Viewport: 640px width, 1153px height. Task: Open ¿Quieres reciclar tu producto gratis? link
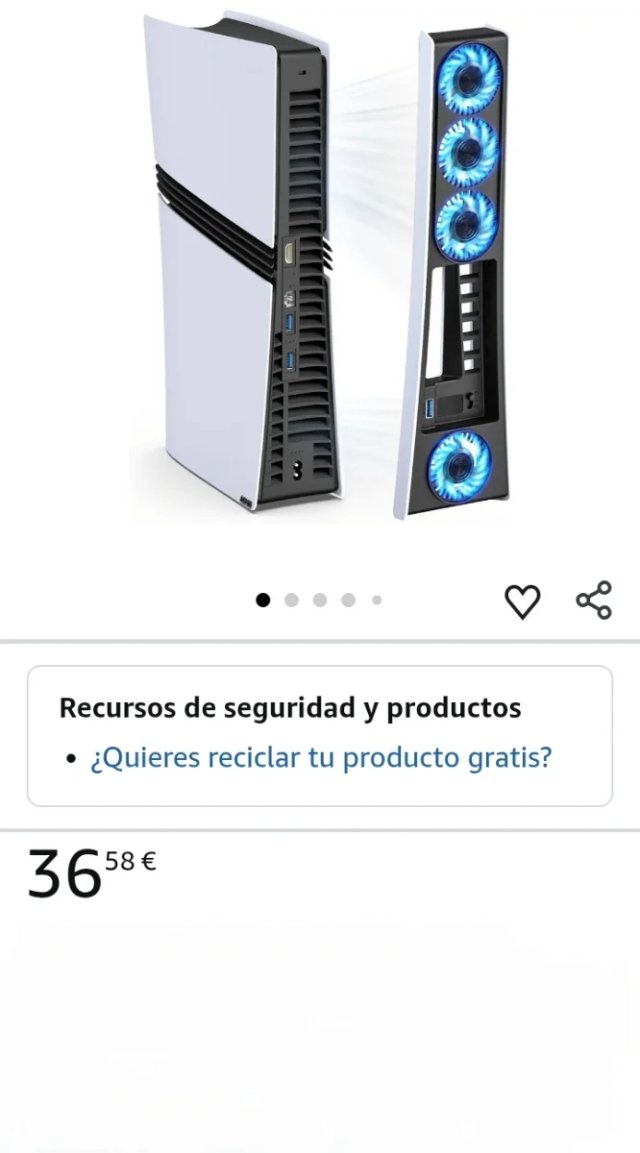tap(320, 758)
